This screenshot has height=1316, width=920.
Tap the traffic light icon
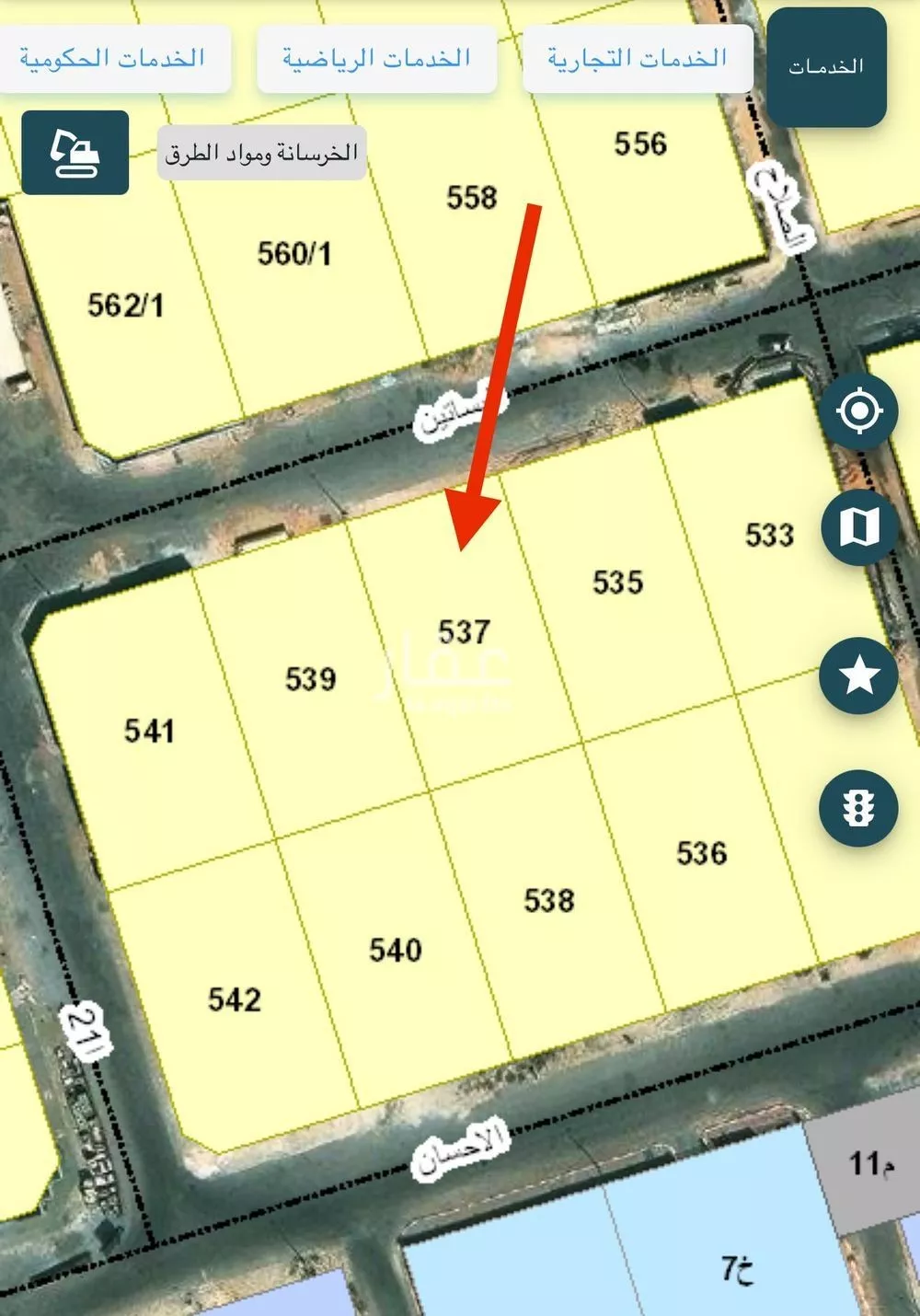859,809
